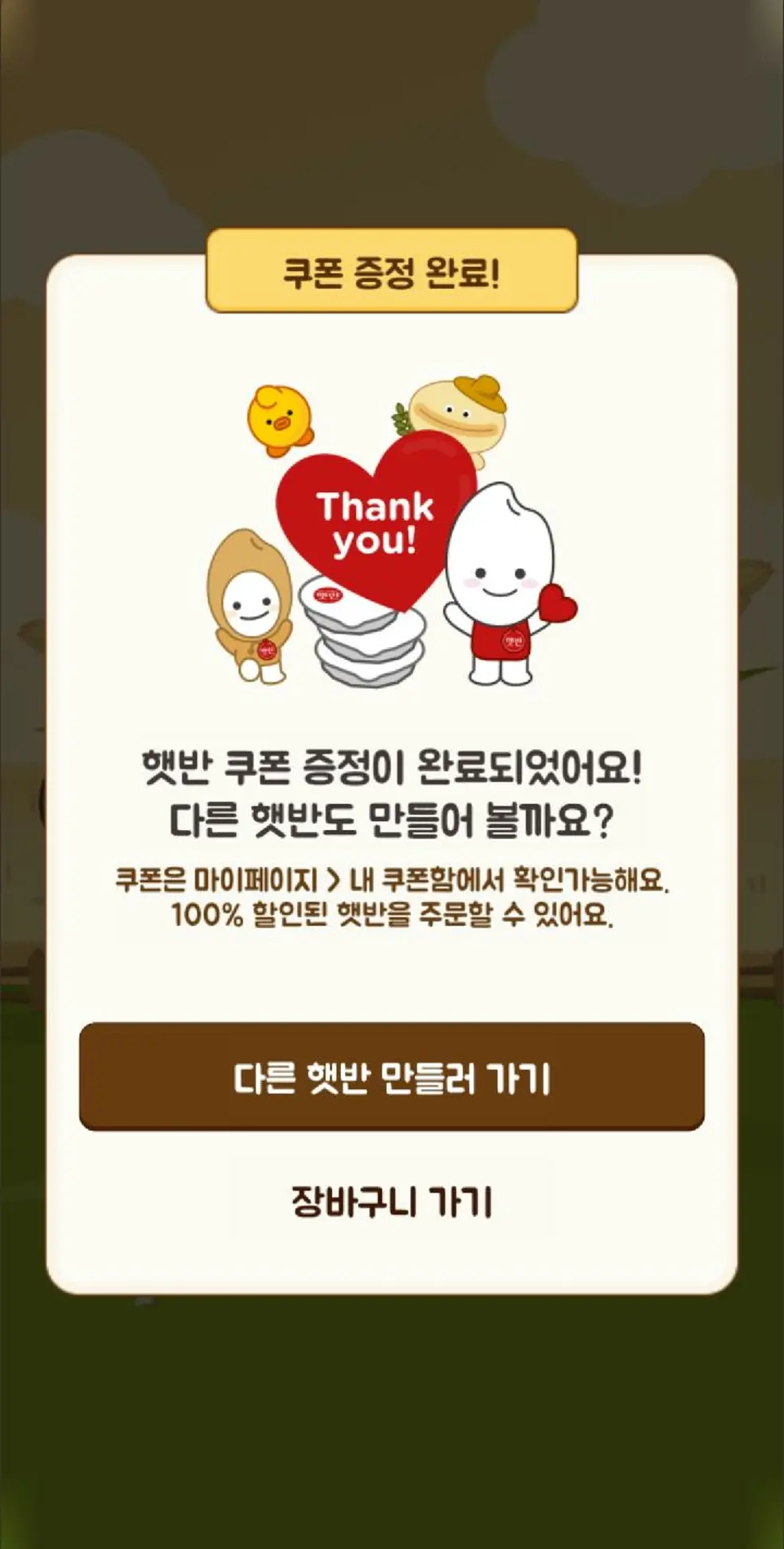Go to cart via '장바구니 가기'
The width and height of the screenshot is (784, 1549).
point(391,1201)
